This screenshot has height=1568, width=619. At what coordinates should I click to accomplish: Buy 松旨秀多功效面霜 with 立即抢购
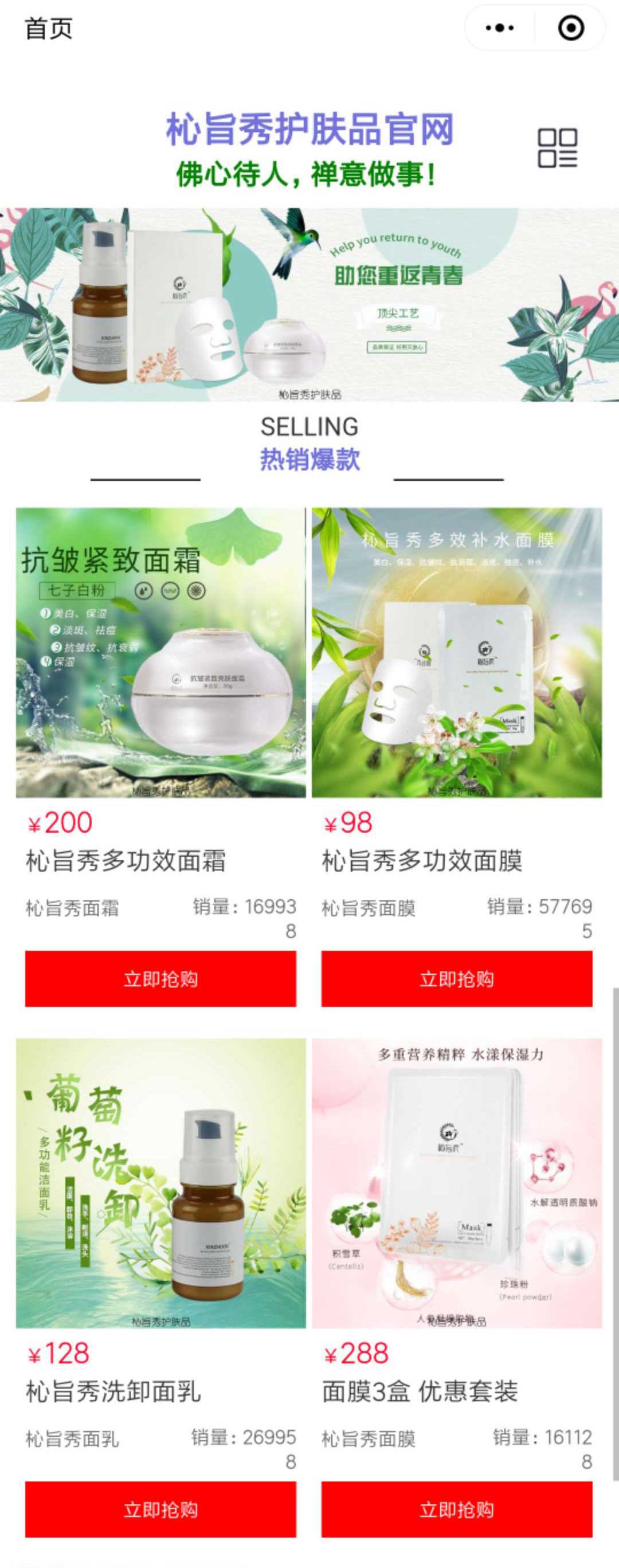pyautogui.click(x=160, y=979)
